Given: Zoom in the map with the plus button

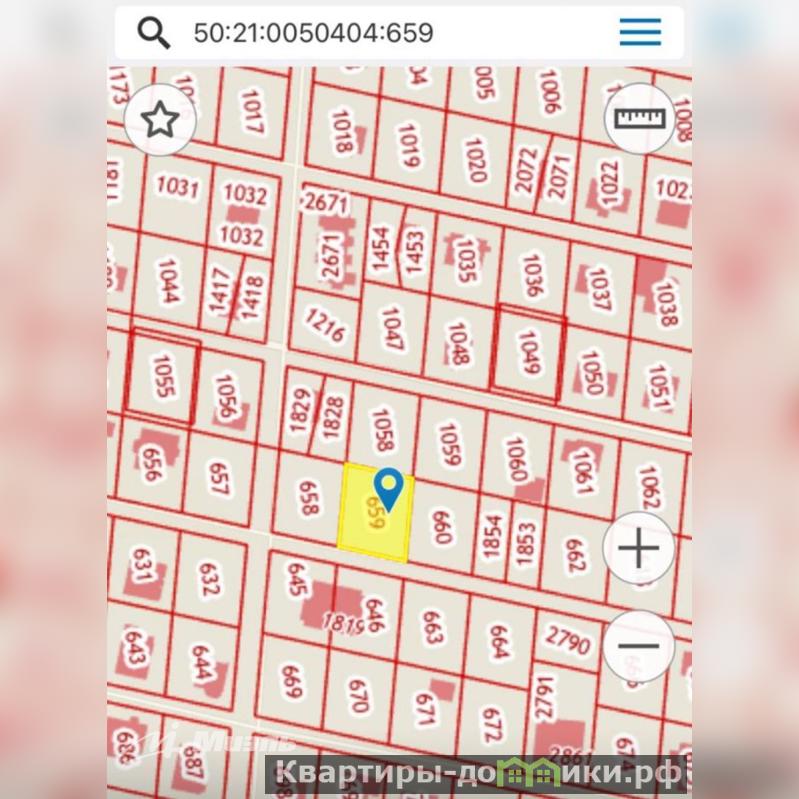Looking at the screenshot, I should (x=638, y=548).
